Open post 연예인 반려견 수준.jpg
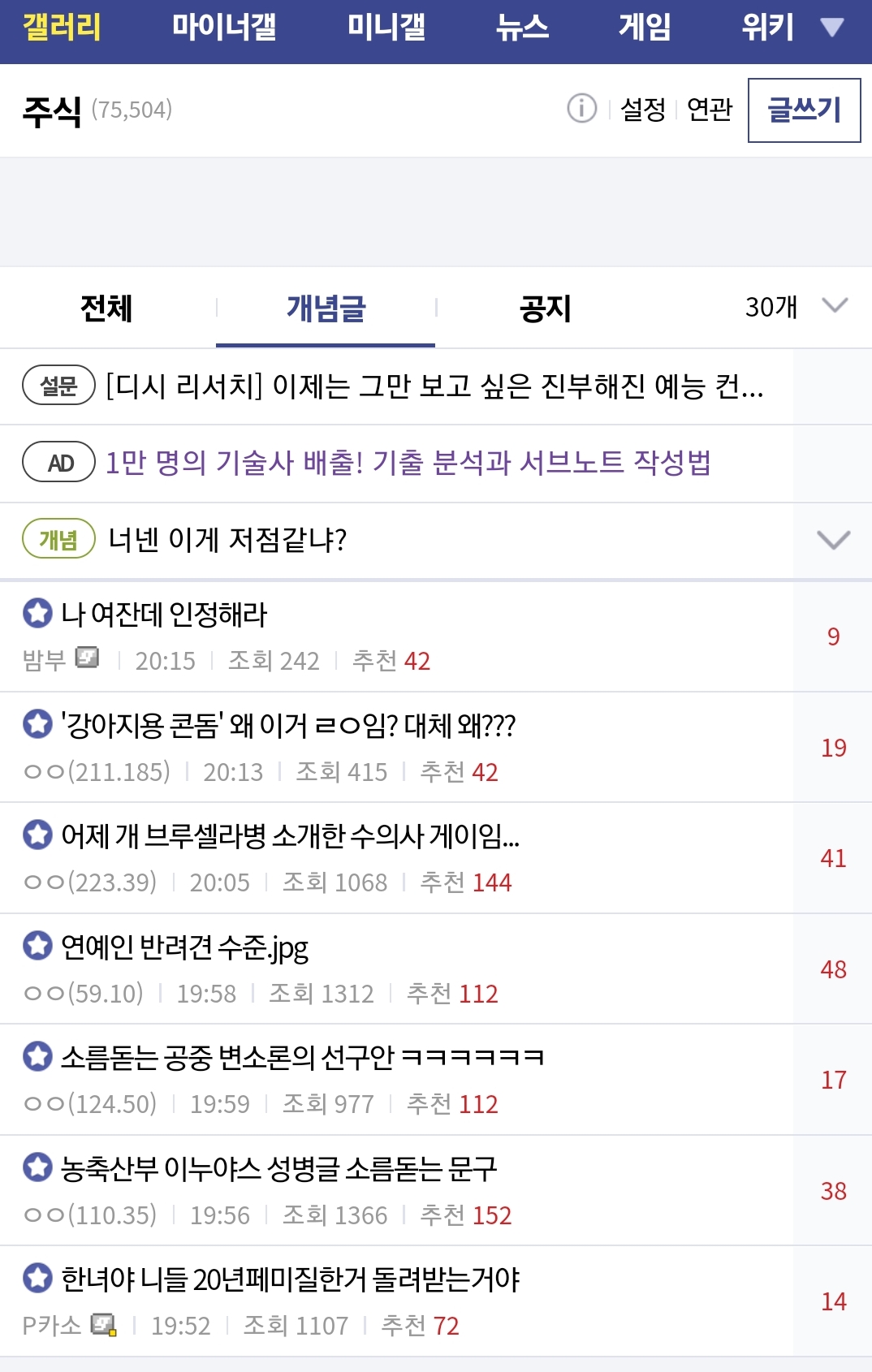Image resolution: width=872 pixels, height=1372 pixels. (x=184, y=947)
